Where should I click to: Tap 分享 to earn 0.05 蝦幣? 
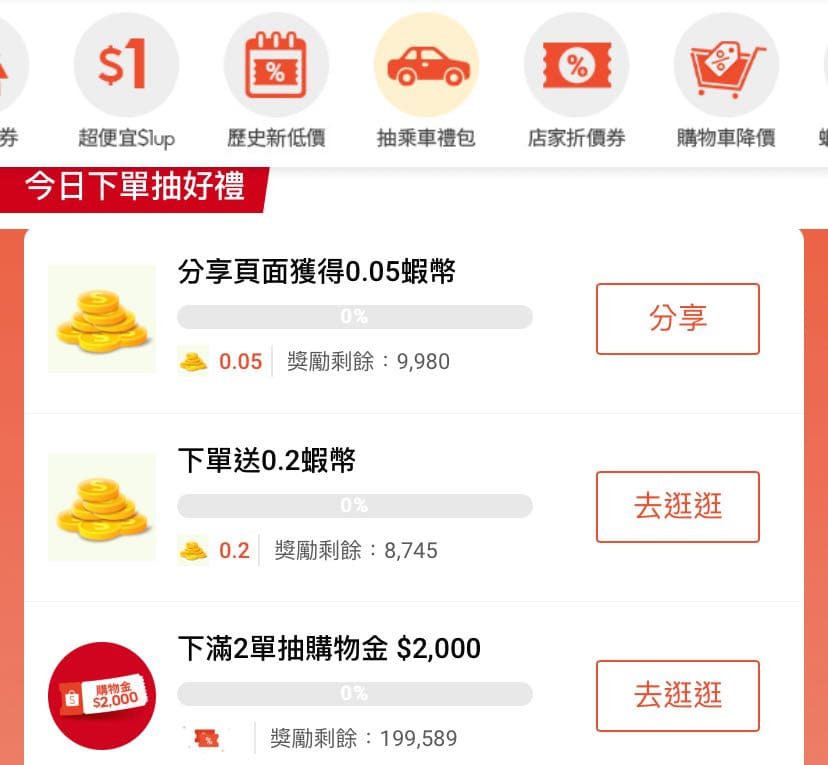(x=677, y=319)
